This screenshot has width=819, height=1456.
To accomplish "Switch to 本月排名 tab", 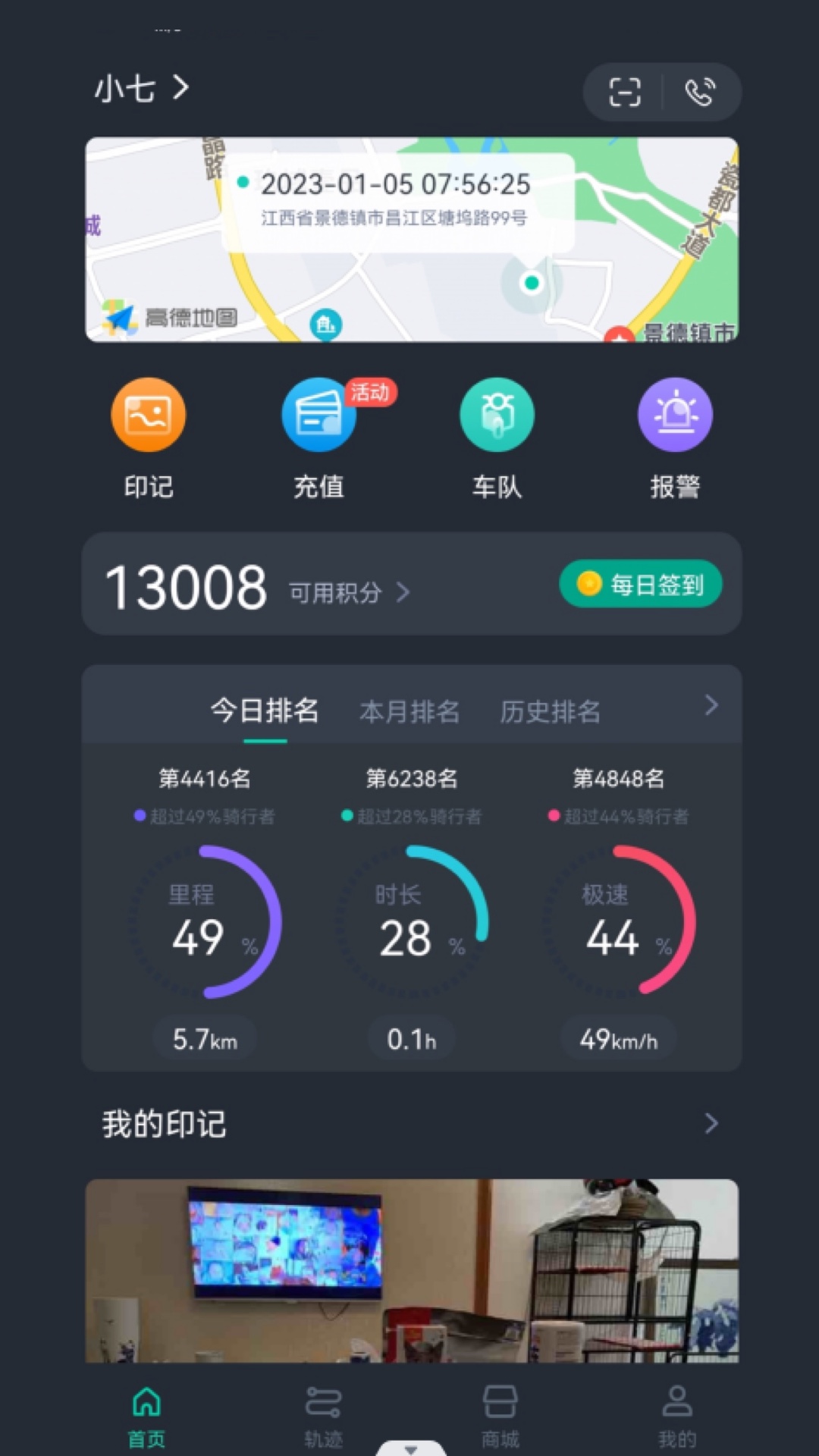I will pos(409,711).
